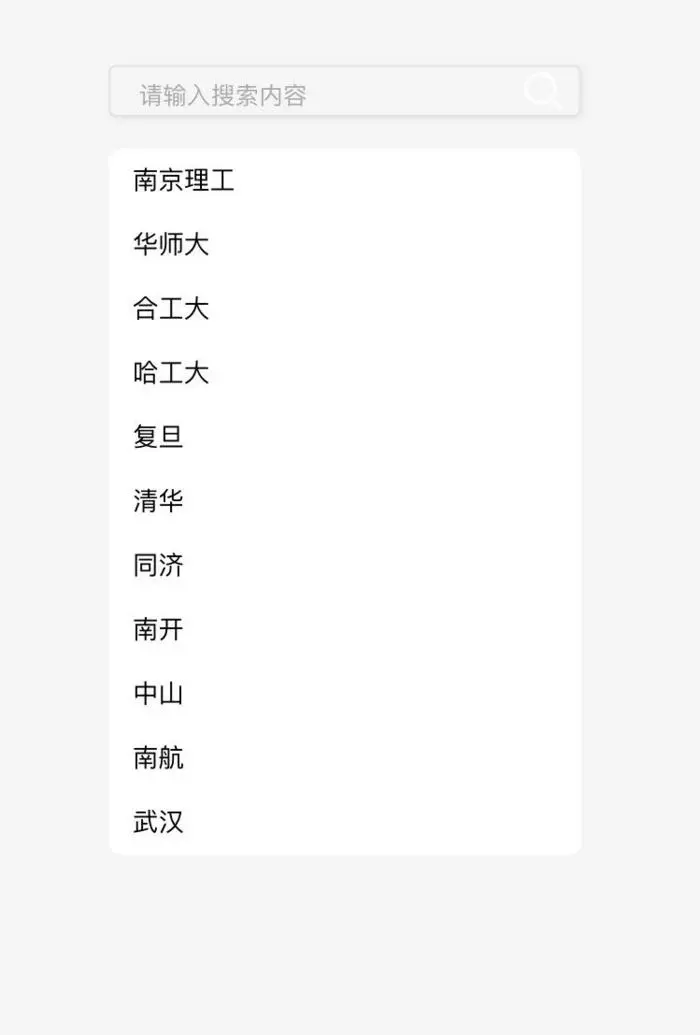
Task: Select the 南开 row
Action: [159, 630]
